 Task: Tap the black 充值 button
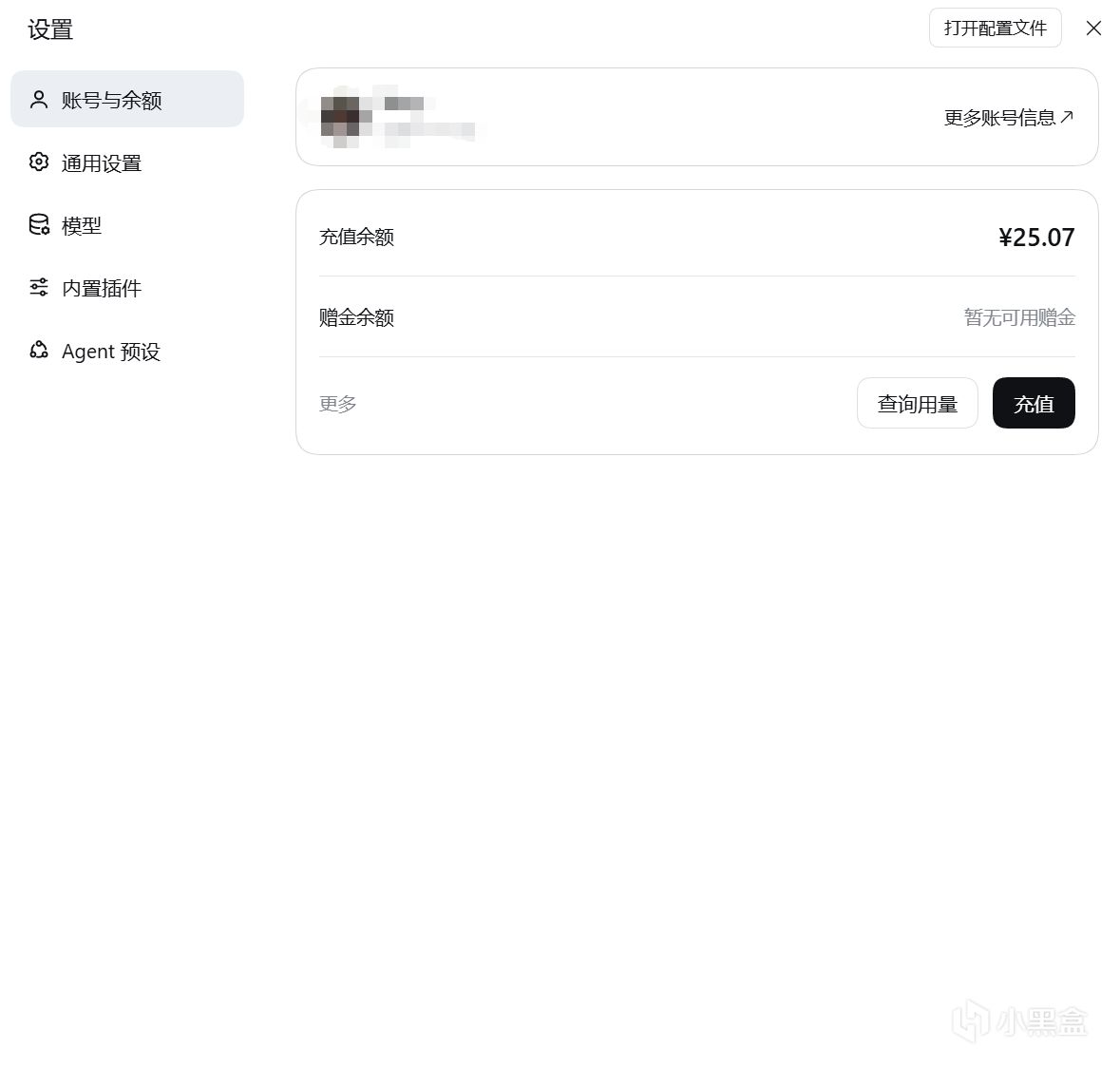click(1034, 404)
